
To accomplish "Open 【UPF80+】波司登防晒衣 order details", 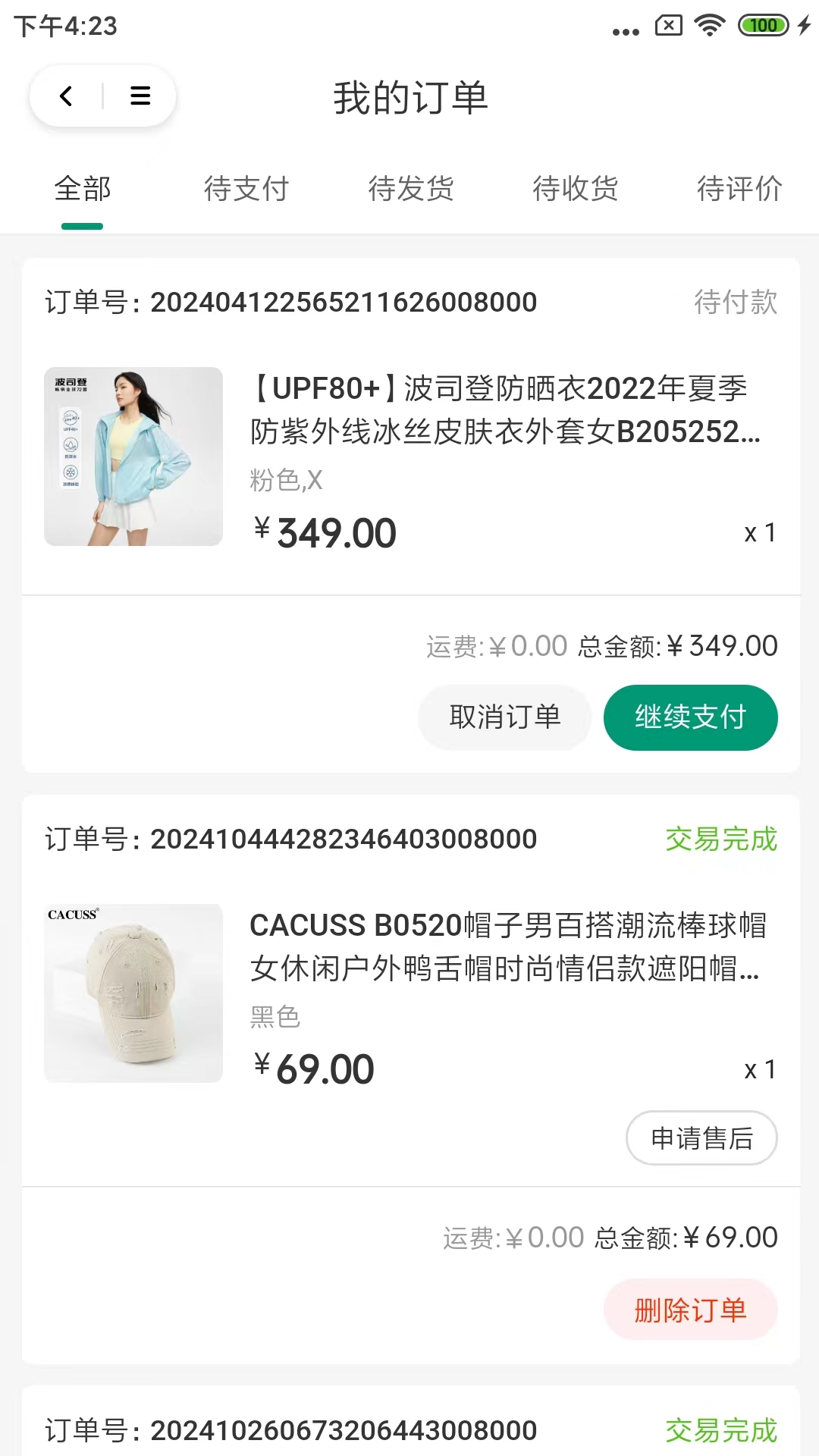I will (x=505, y=410).
